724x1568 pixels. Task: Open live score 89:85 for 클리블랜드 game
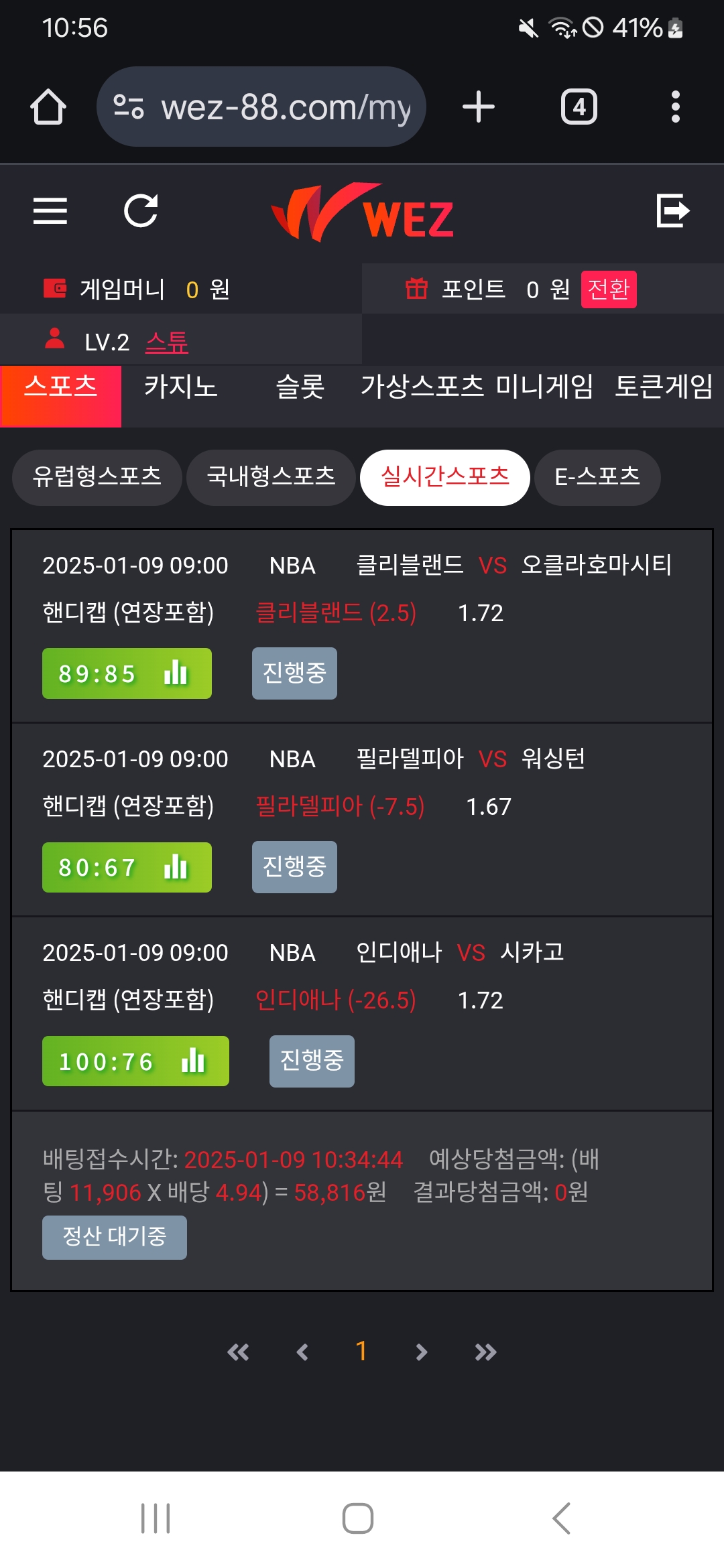[127, 673]
